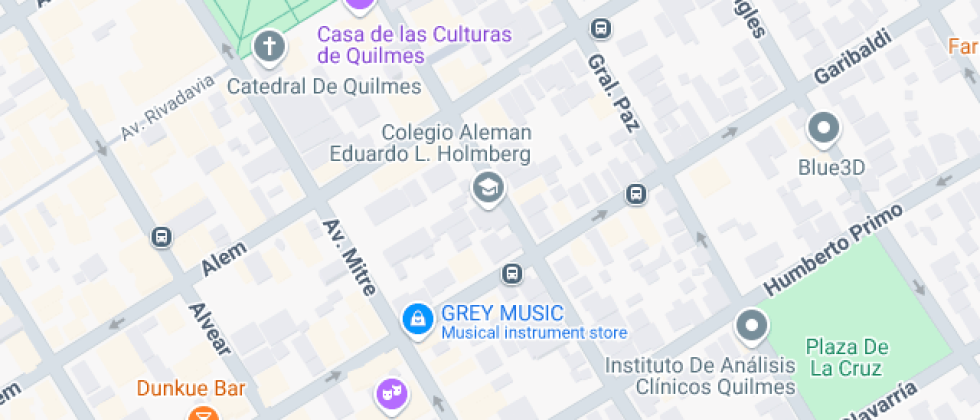This screenshot has width=980, height=420.
Task: Tap the Colegio Aleman Eduardo L. Holmberg pin
Action: [488, 187]
